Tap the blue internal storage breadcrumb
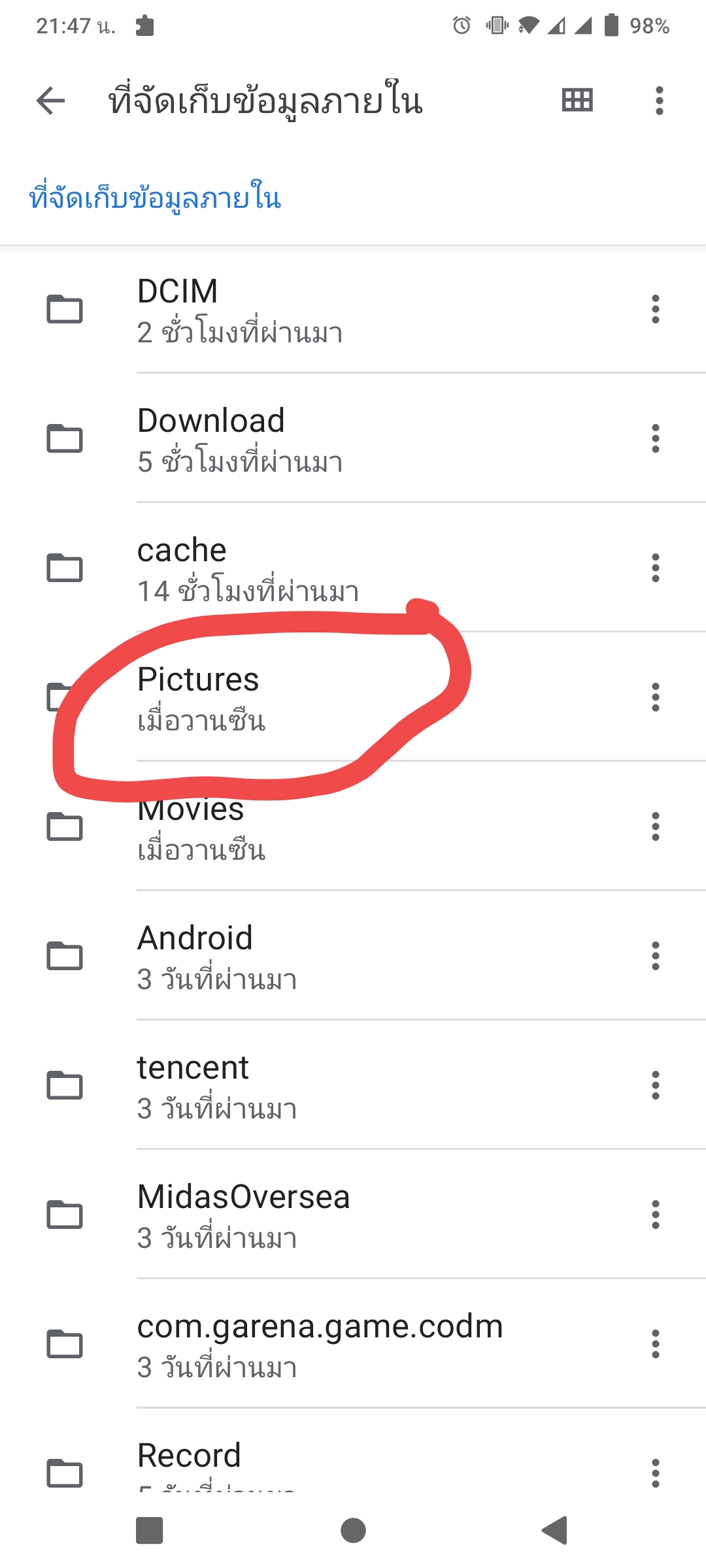 point(155,197)
